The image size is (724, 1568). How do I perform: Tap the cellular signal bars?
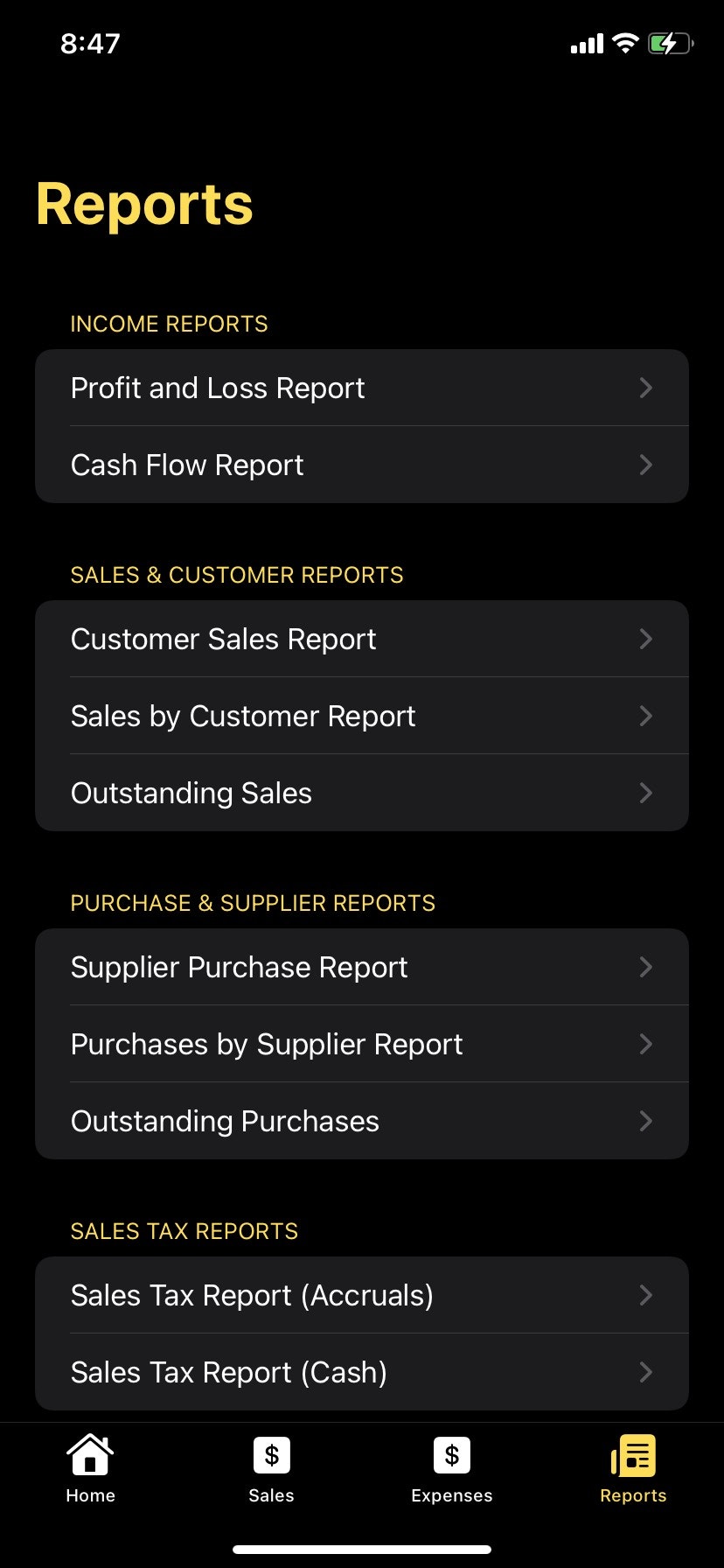click(585, 42)
